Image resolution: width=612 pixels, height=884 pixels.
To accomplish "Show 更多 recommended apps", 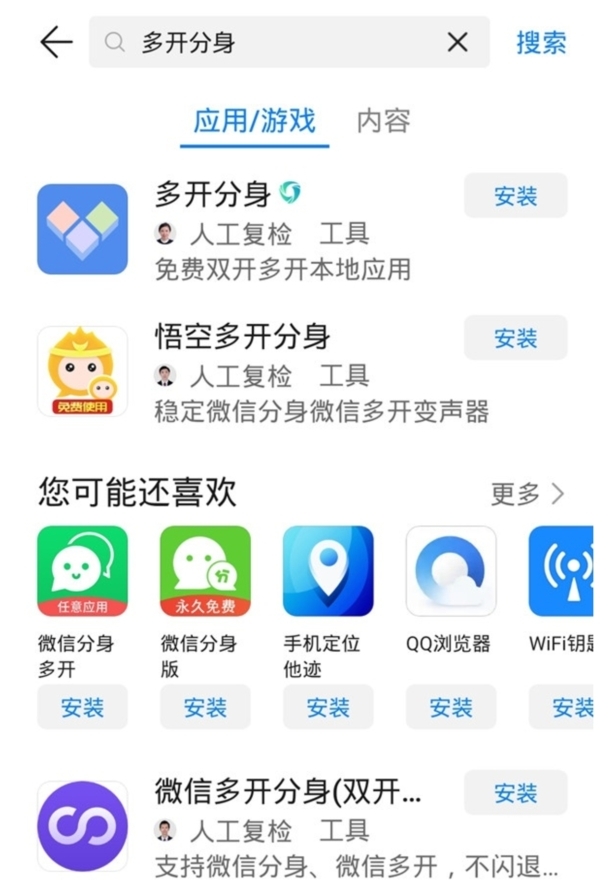I will pyautogui.click(x=527, y=493).
